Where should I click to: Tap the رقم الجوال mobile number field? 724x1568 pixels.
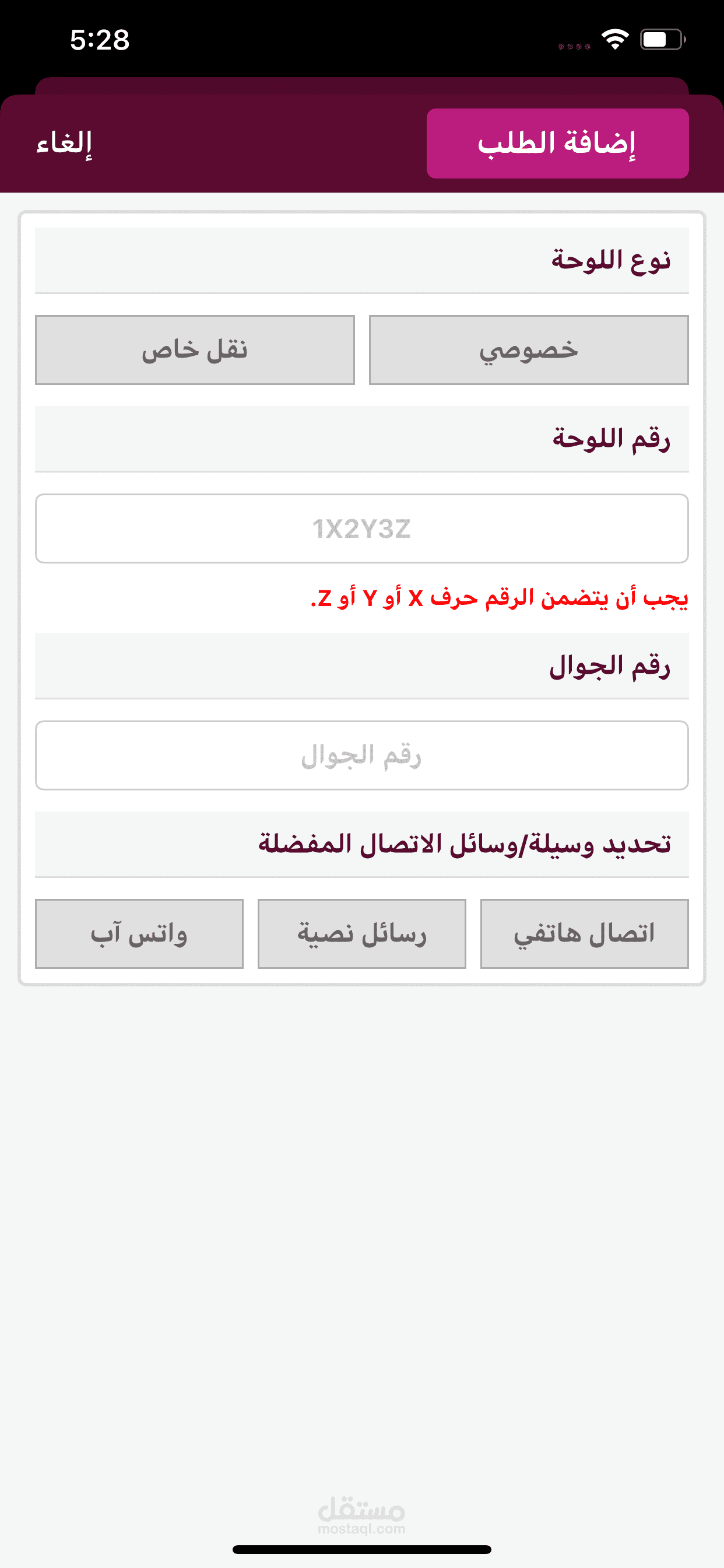coord(361,755)
